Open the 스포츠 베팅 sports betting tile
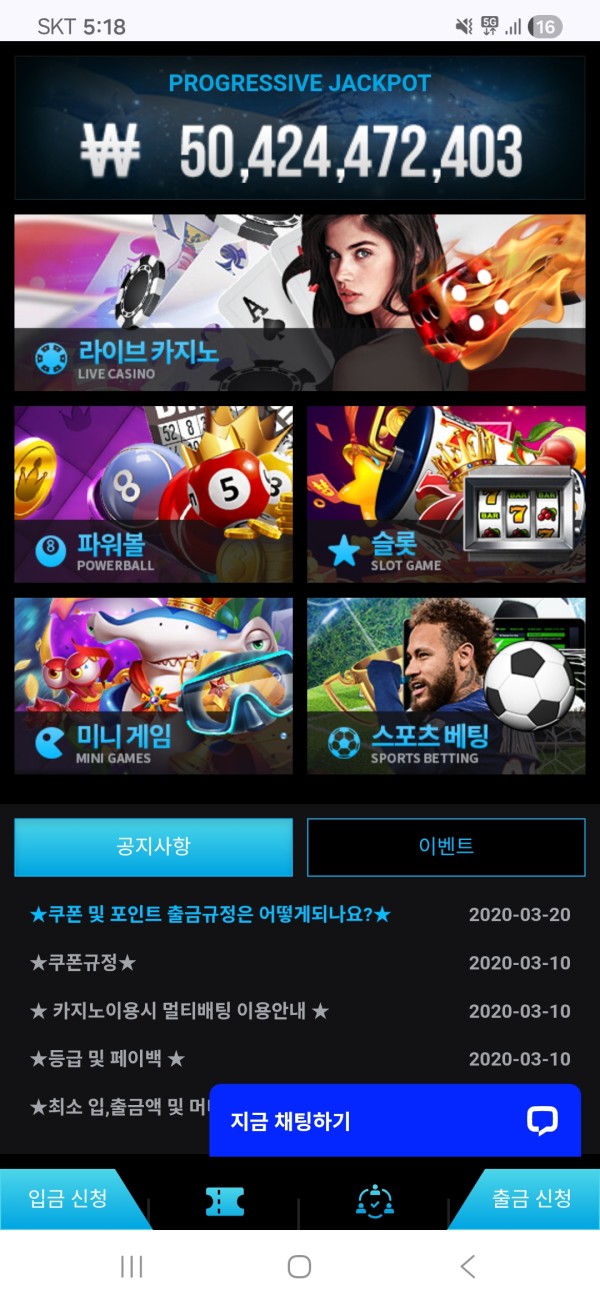The image size is (600, 1300). (446, 686)
